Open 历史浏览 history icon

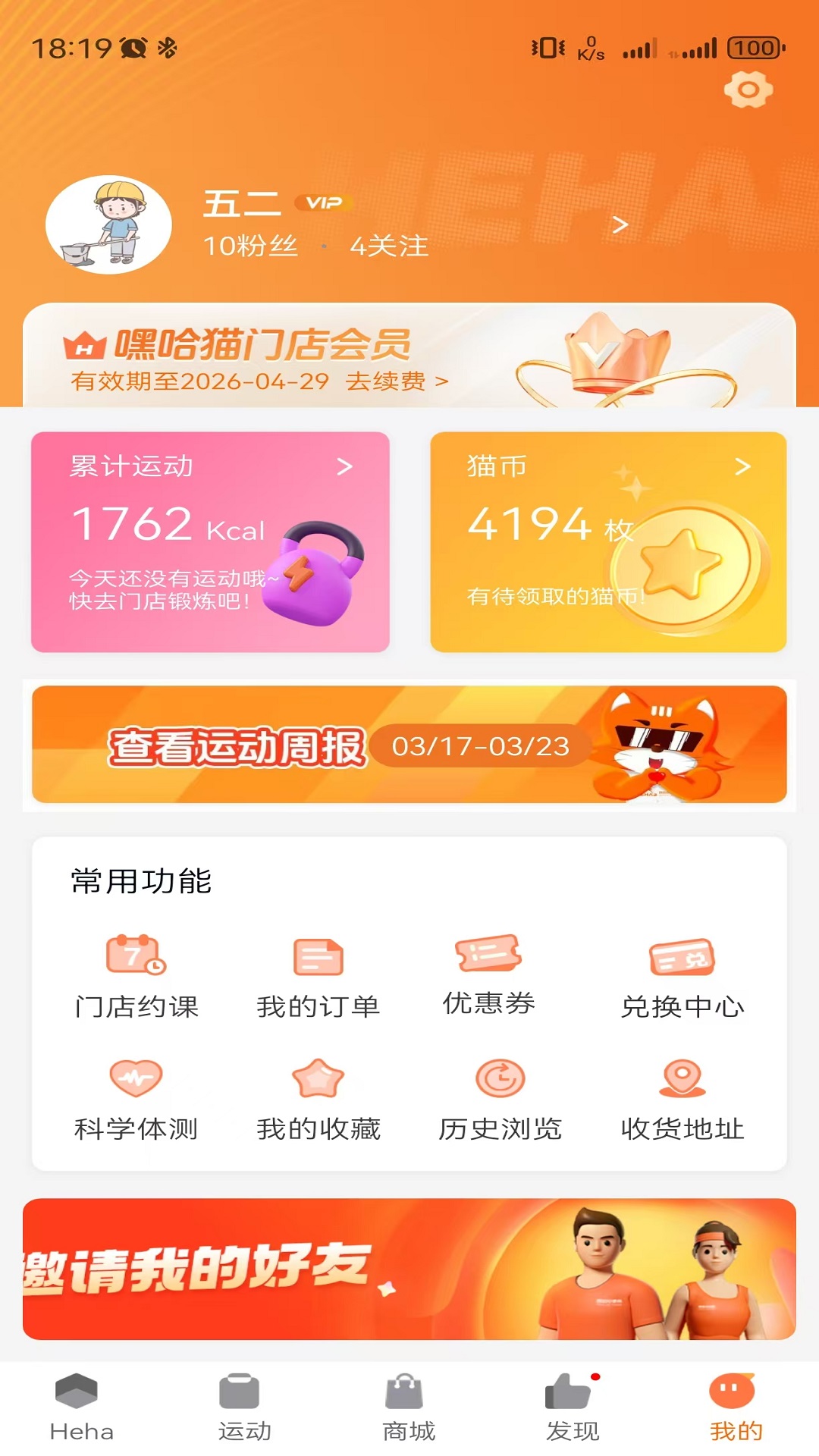pos(500,1077)
